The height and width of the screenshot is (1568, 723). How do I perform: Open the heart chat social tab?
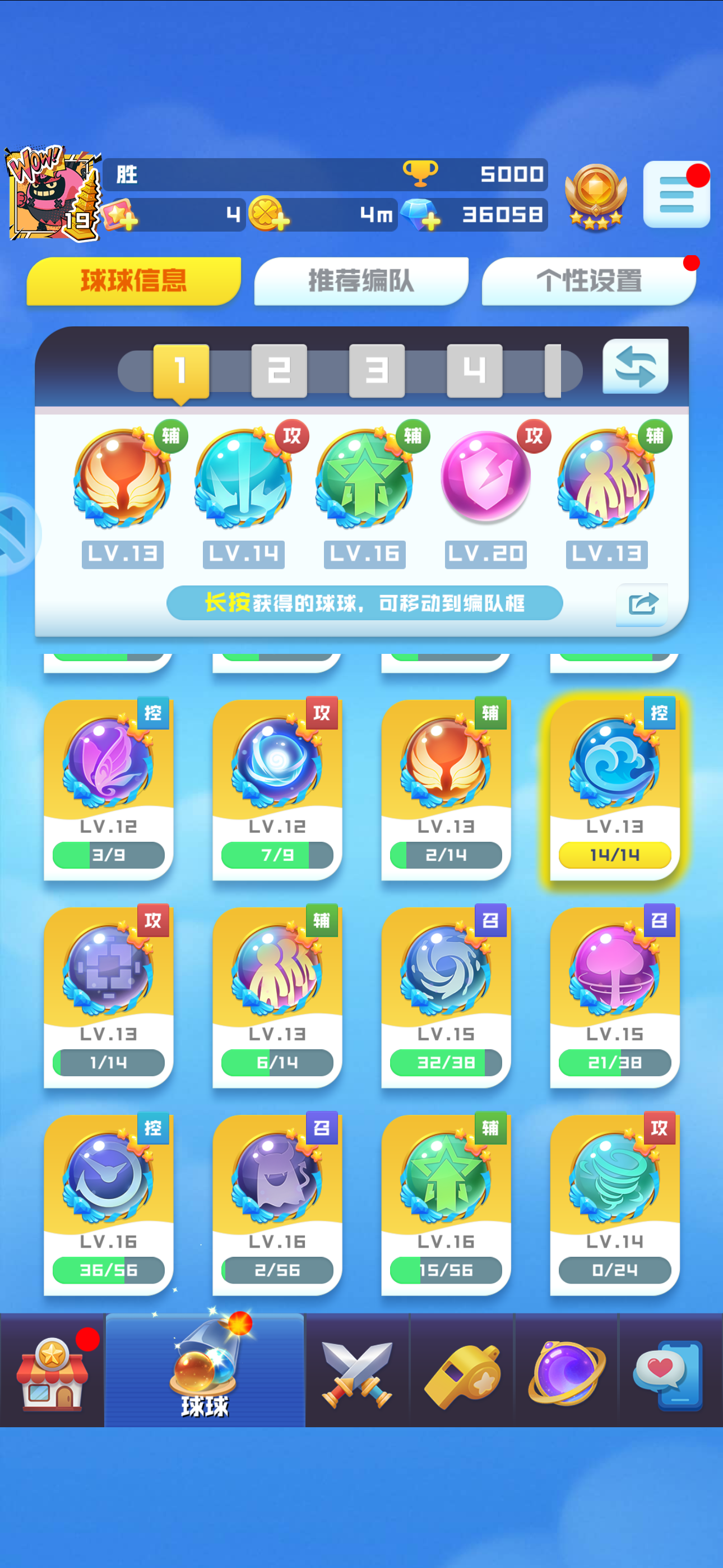(x=670, y=1374)
